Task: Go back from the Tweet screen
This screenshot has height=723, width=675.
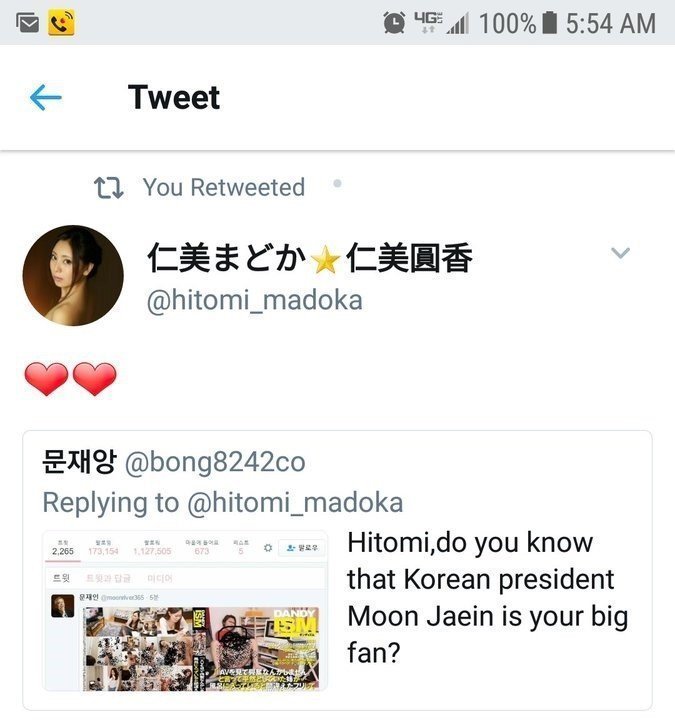Action: (45, 97)
